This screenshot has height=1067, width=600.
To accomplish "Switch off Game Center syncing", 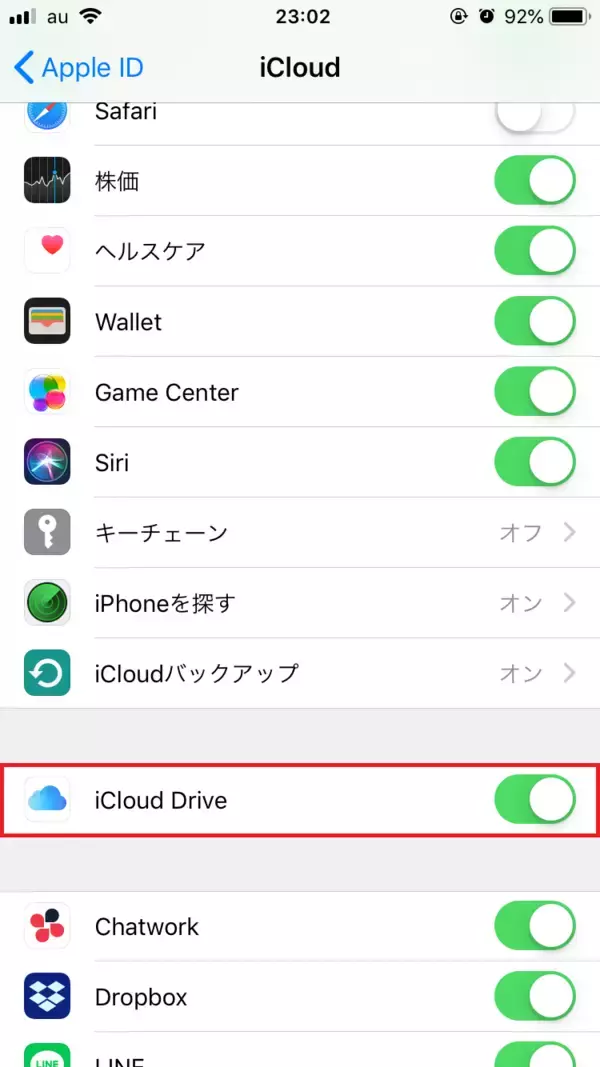I will click(534, 392).
